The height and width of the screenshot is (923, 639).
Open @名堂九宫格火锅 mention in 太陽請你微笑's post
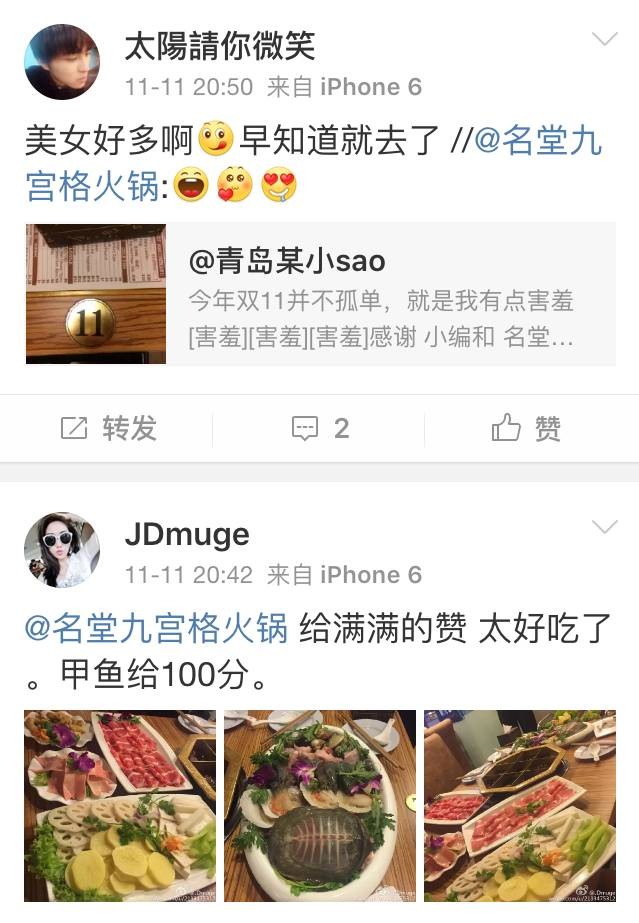pyautogui.click(x=538, y=140)
